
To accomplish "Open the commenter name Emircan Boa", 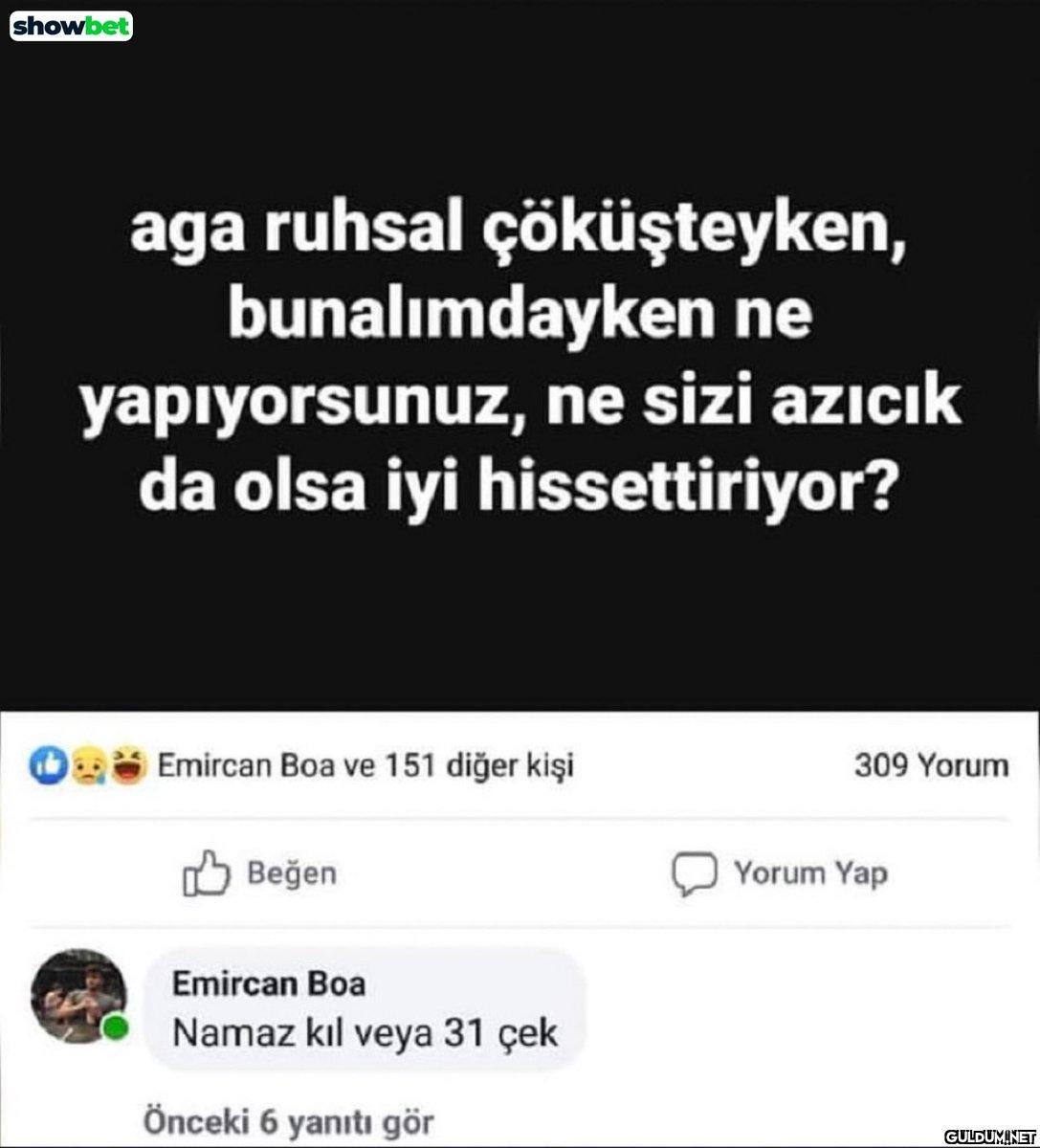I will click(x=268, y=984).
